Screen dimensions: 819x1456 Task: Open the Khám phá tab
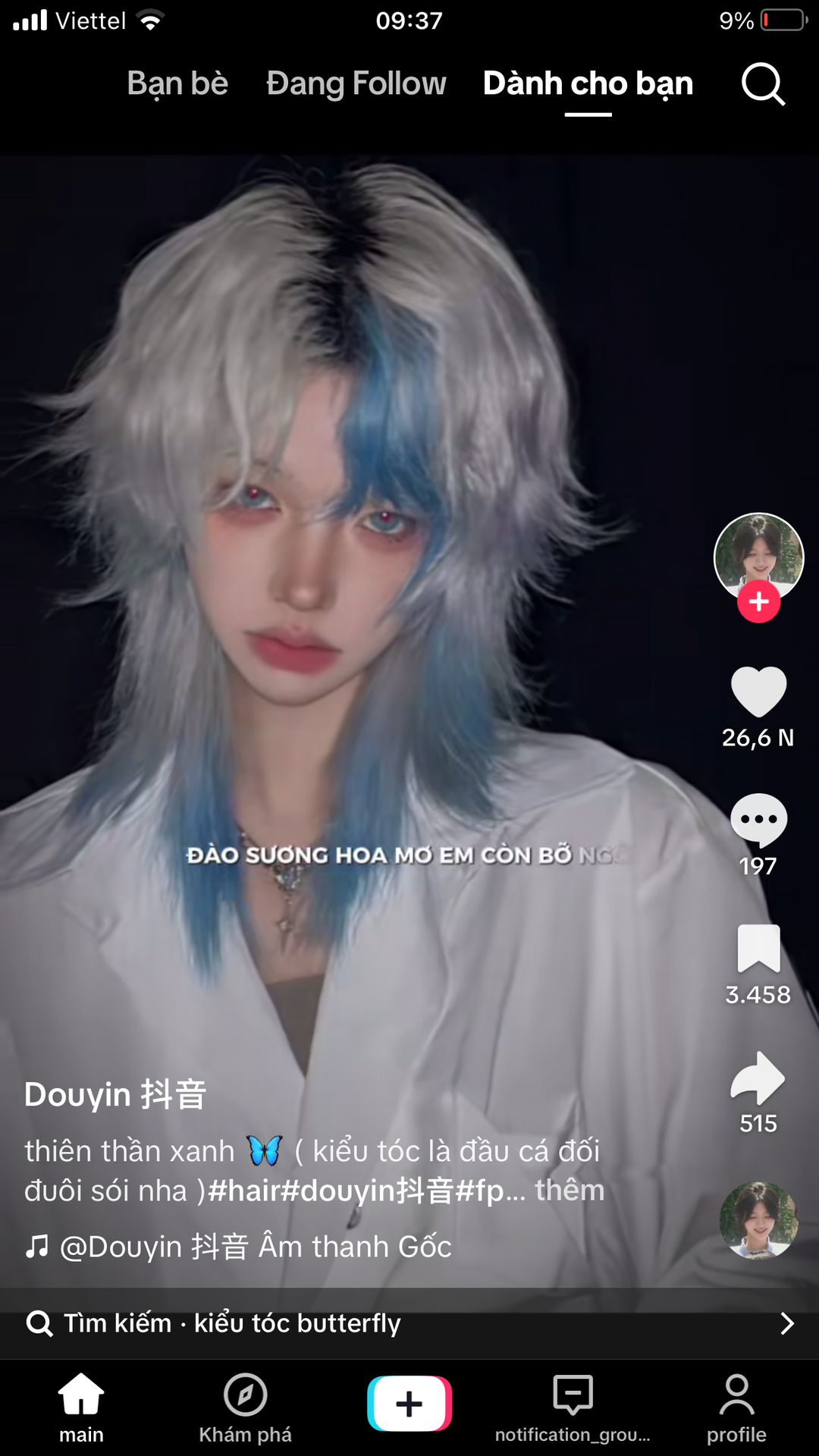[x=245, y=1407]
